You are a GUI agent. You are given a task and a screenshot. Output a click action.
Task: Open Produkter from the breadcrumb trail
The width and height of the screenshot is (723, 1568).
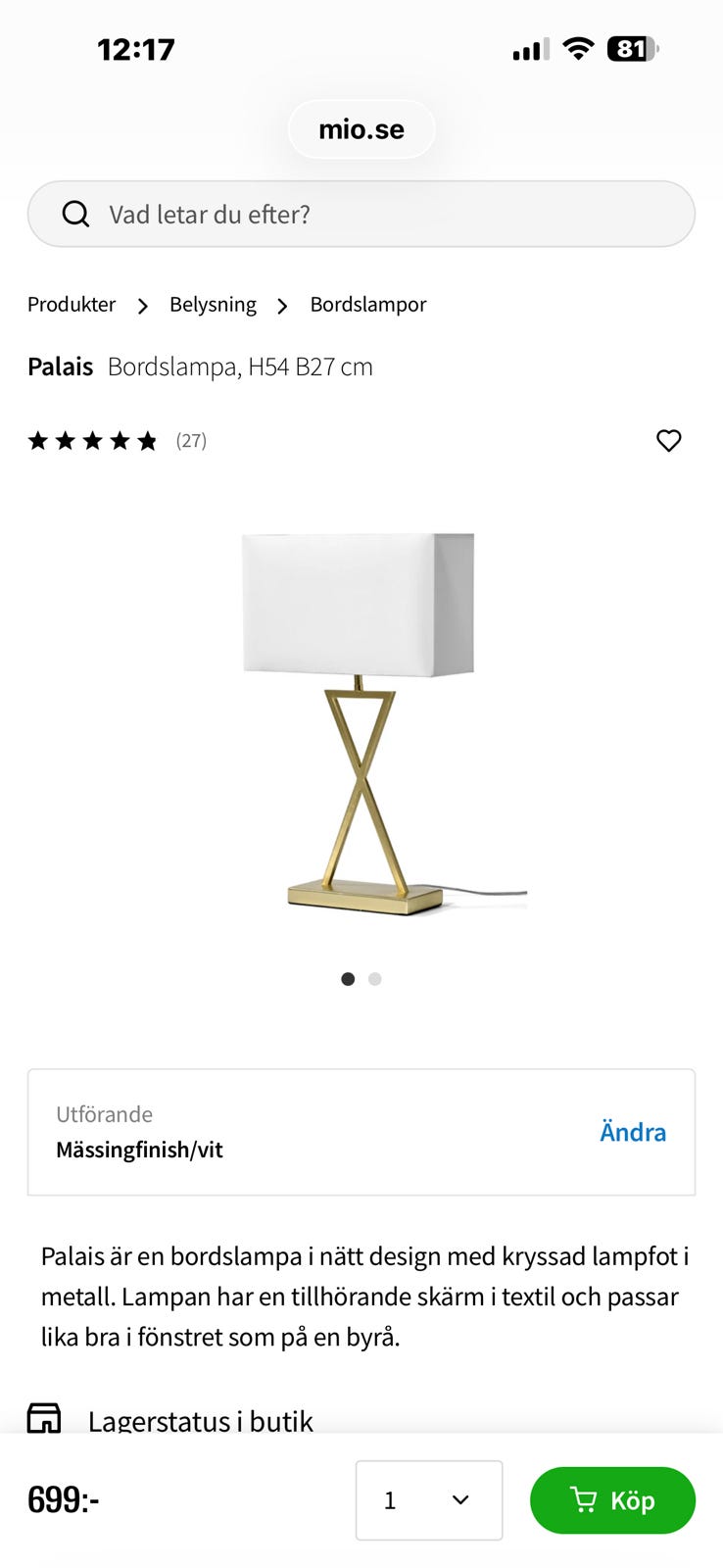pos(71,304)
